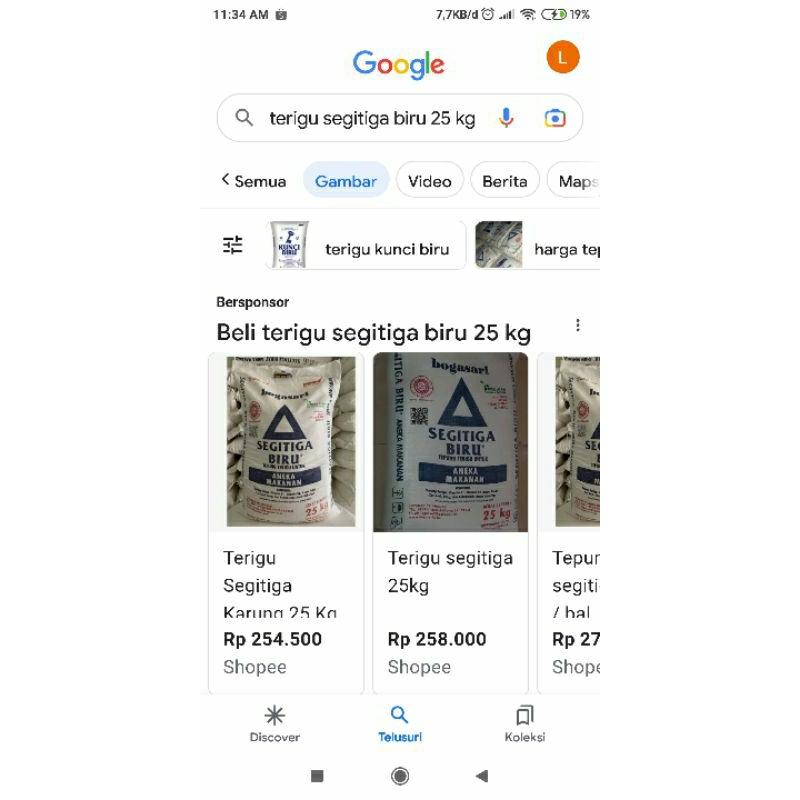Open the image filter settings icon
The height and width of the screenshot is (800, 800).
tap(233, 245)
